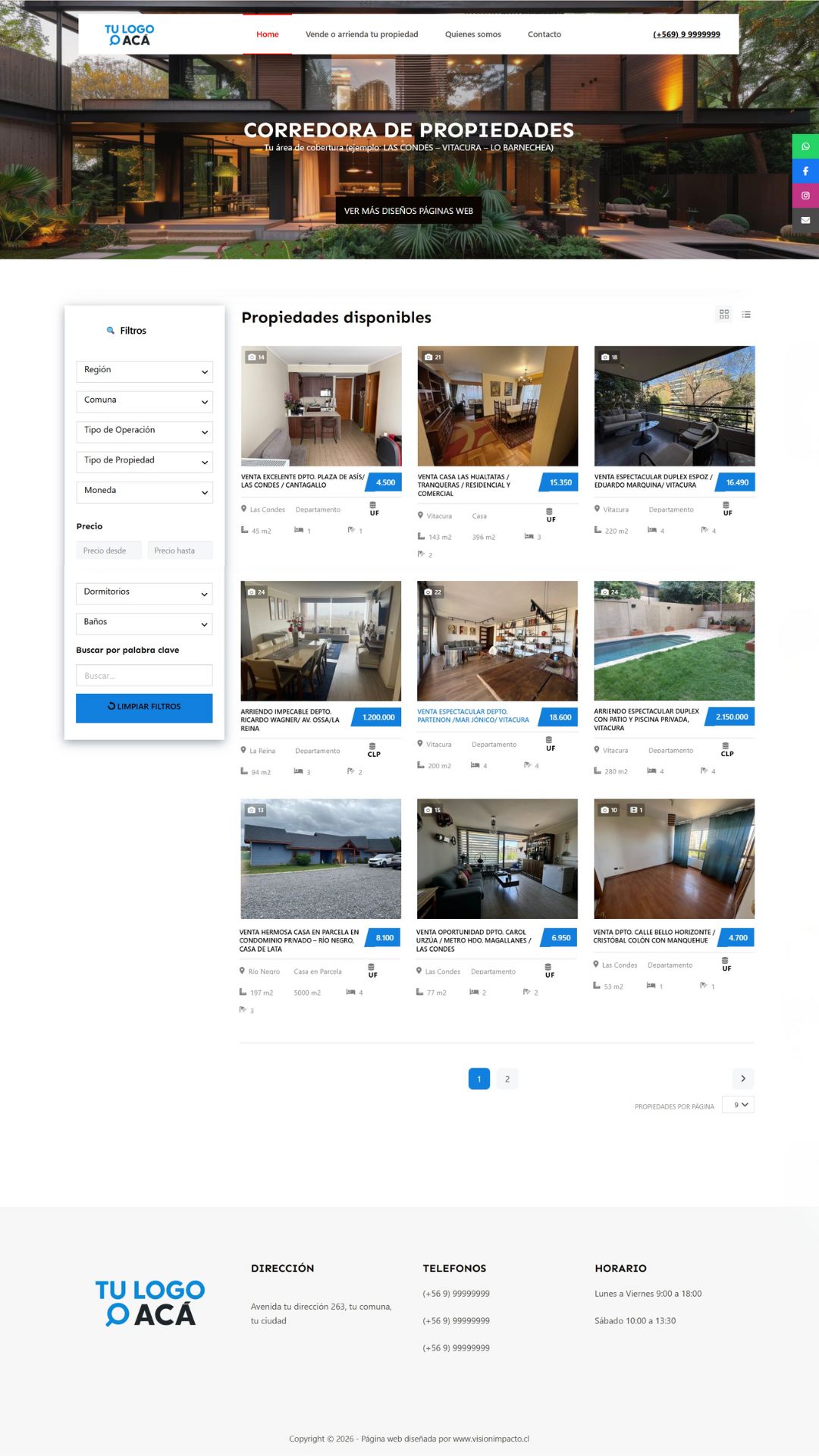Screen dimensions: 819x1456
Task: Open the WhatsApp side icon
Action: coord(805,146)
